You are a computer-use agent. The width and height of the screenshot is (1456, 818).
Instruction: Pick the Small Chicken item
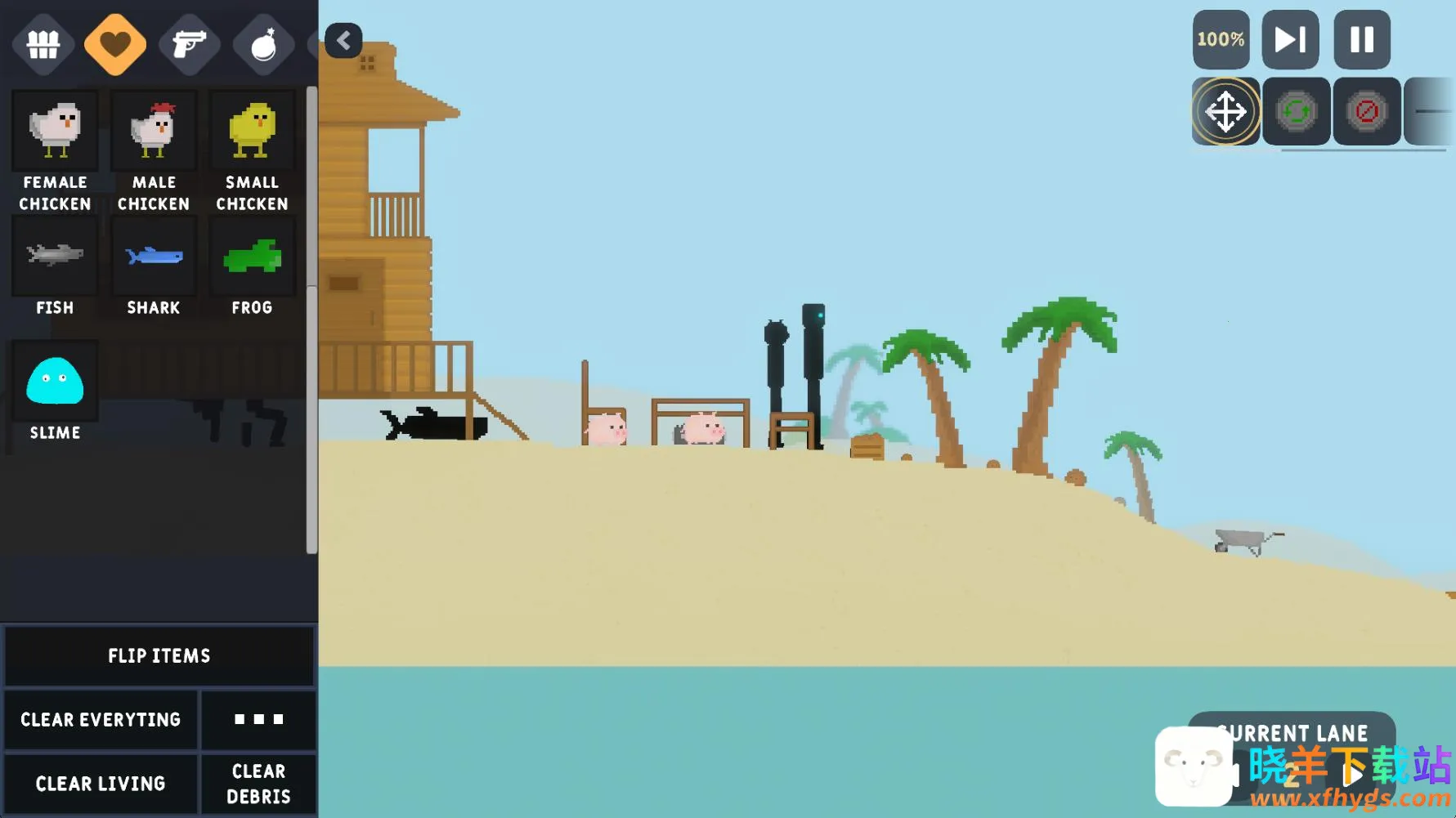click(x=252, y=151)
